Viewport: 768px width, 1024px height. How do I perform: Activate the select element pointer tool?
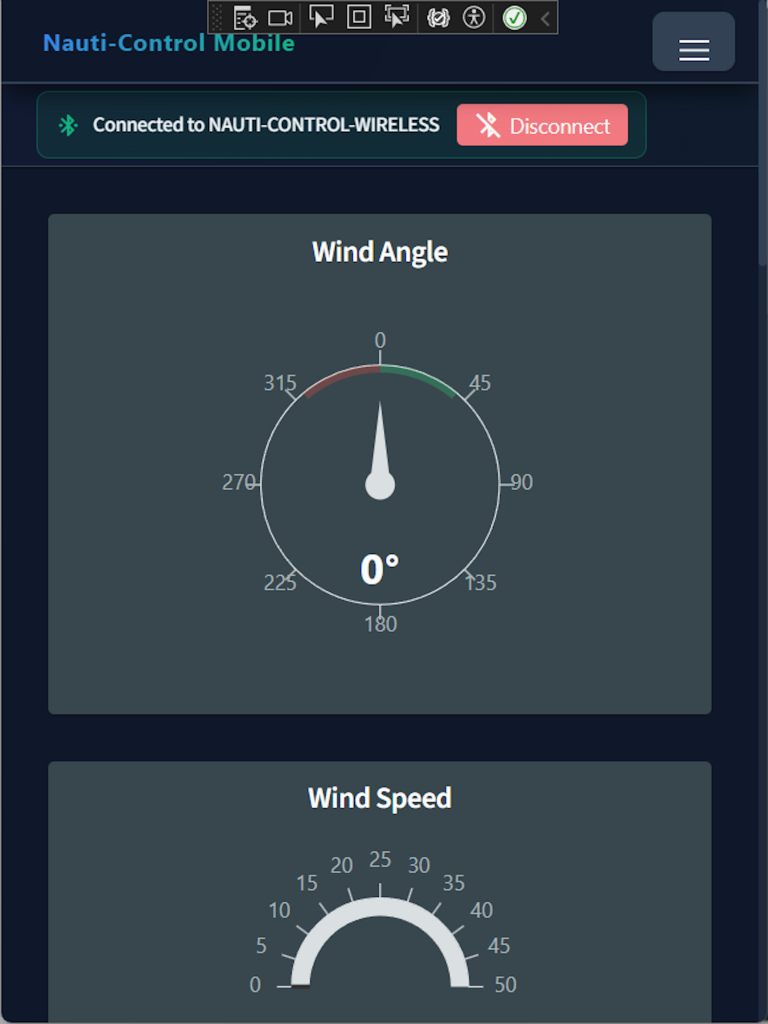tap(321, 17)
